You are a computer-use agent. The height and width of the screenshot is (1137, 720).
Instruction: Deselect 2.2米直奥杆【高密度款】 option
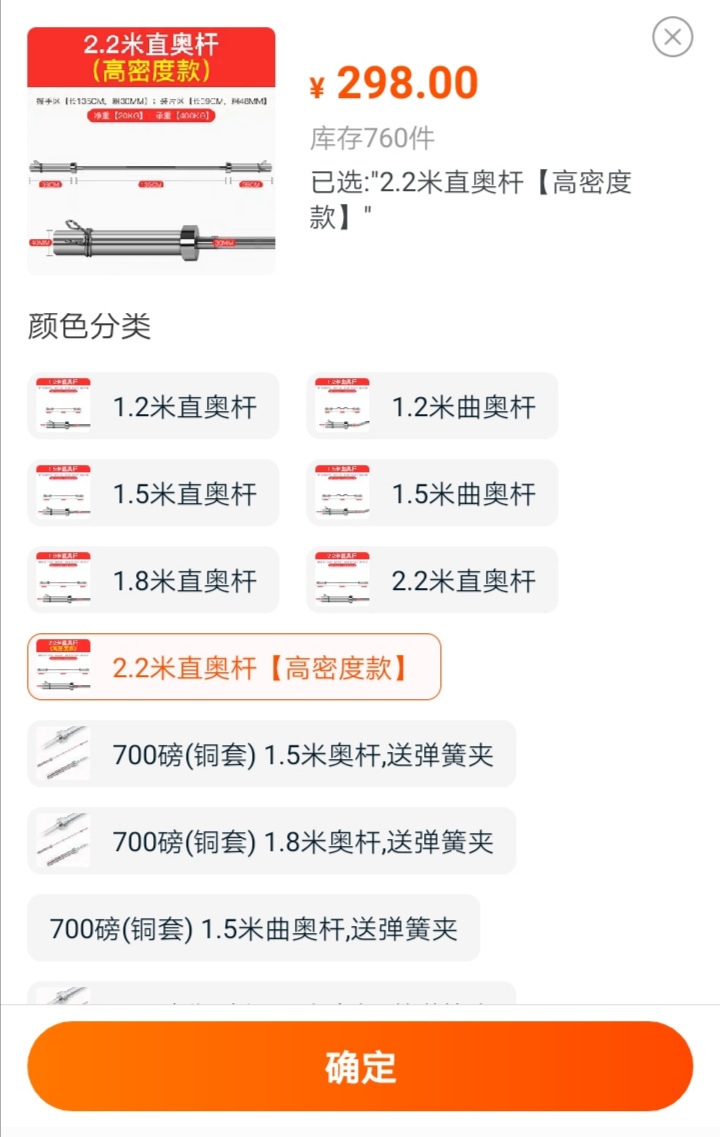(234, 667)
